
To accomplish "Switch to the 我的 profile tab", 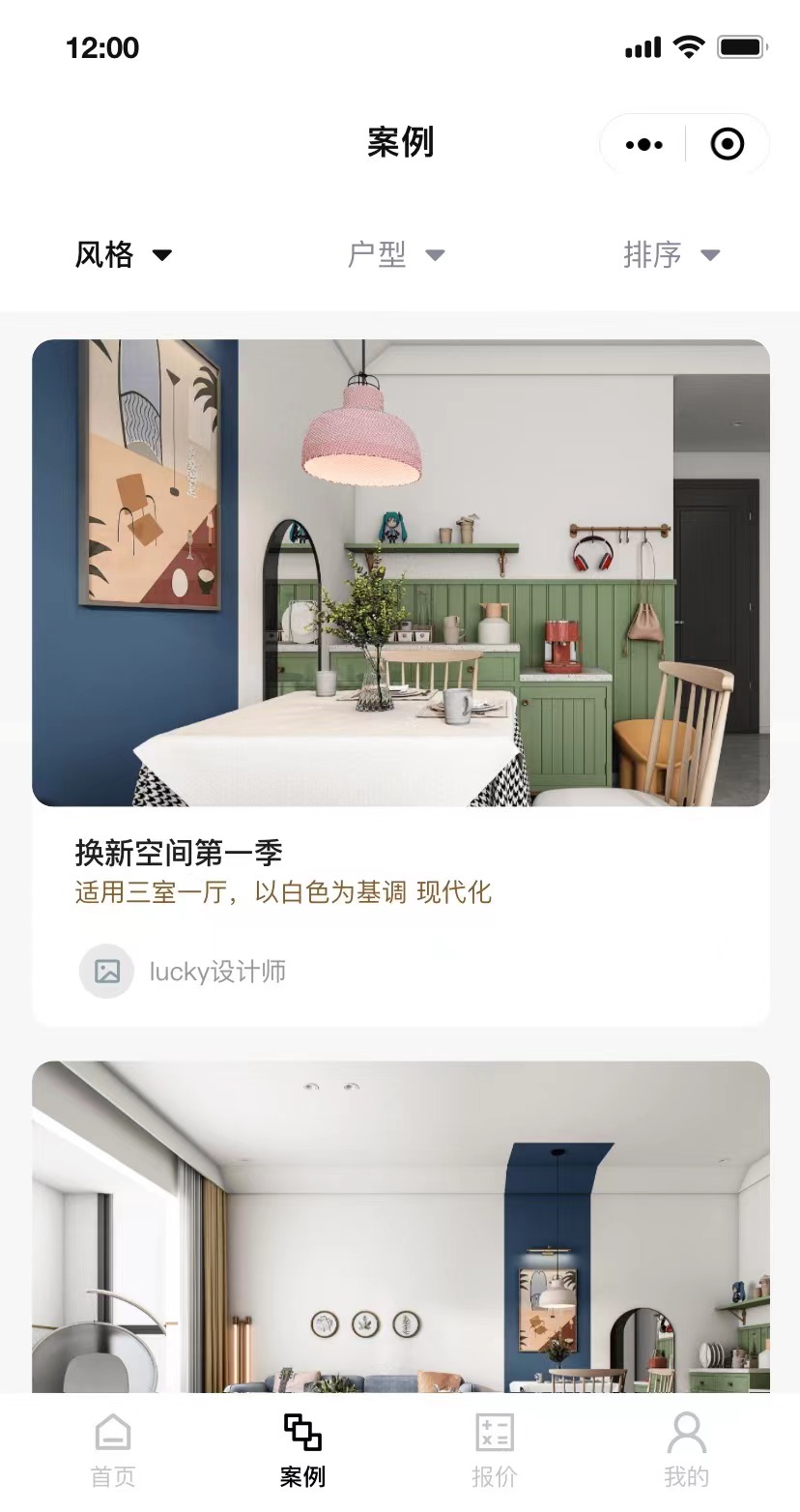I will coord(686,1450).
